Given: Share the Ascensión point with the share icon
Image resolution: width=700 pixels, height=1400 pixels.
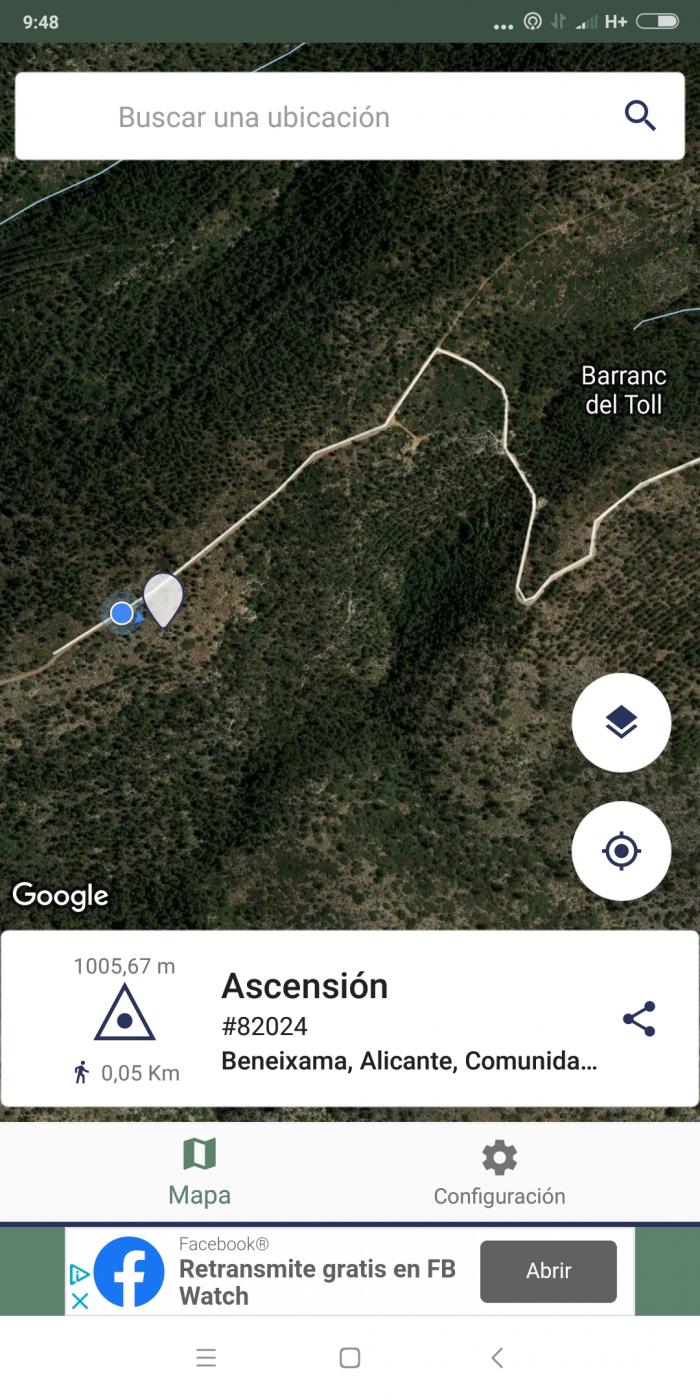Looking at the screenshot, I should click(639, 1019).
